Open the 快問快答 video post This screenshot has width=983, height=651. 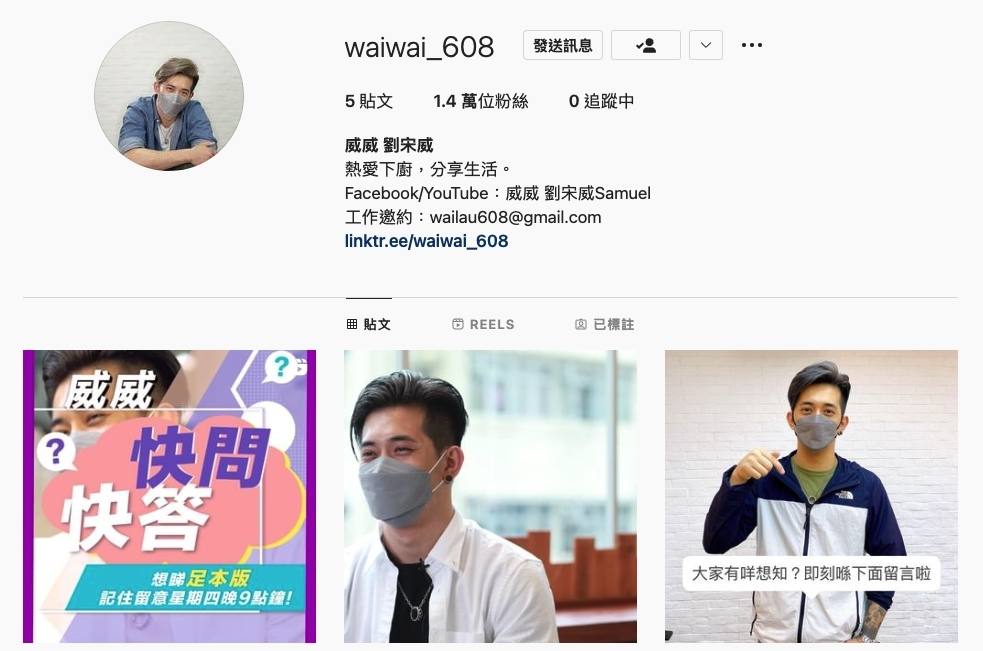coord(169,496)
